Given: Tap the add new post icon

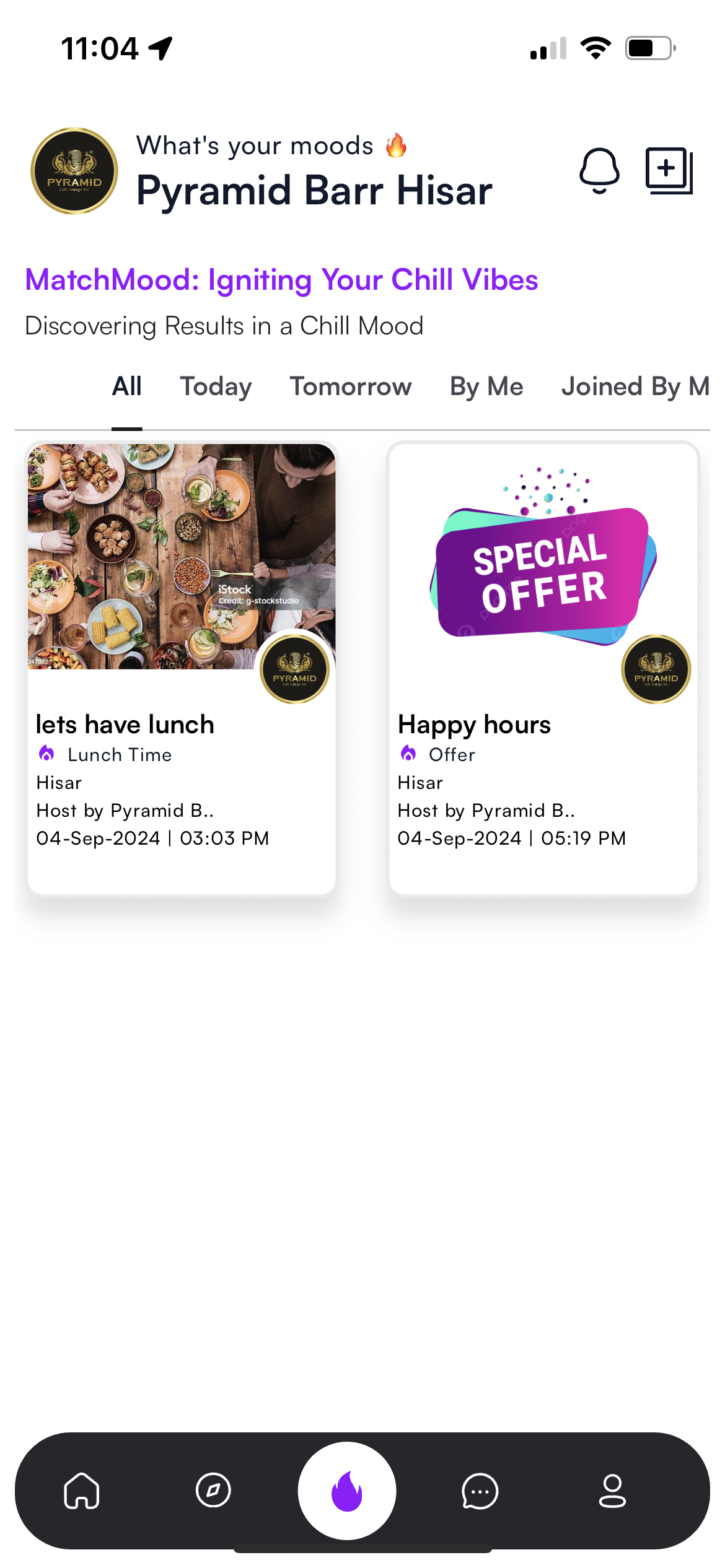Looking at the screenshot, I should (669, 170).
